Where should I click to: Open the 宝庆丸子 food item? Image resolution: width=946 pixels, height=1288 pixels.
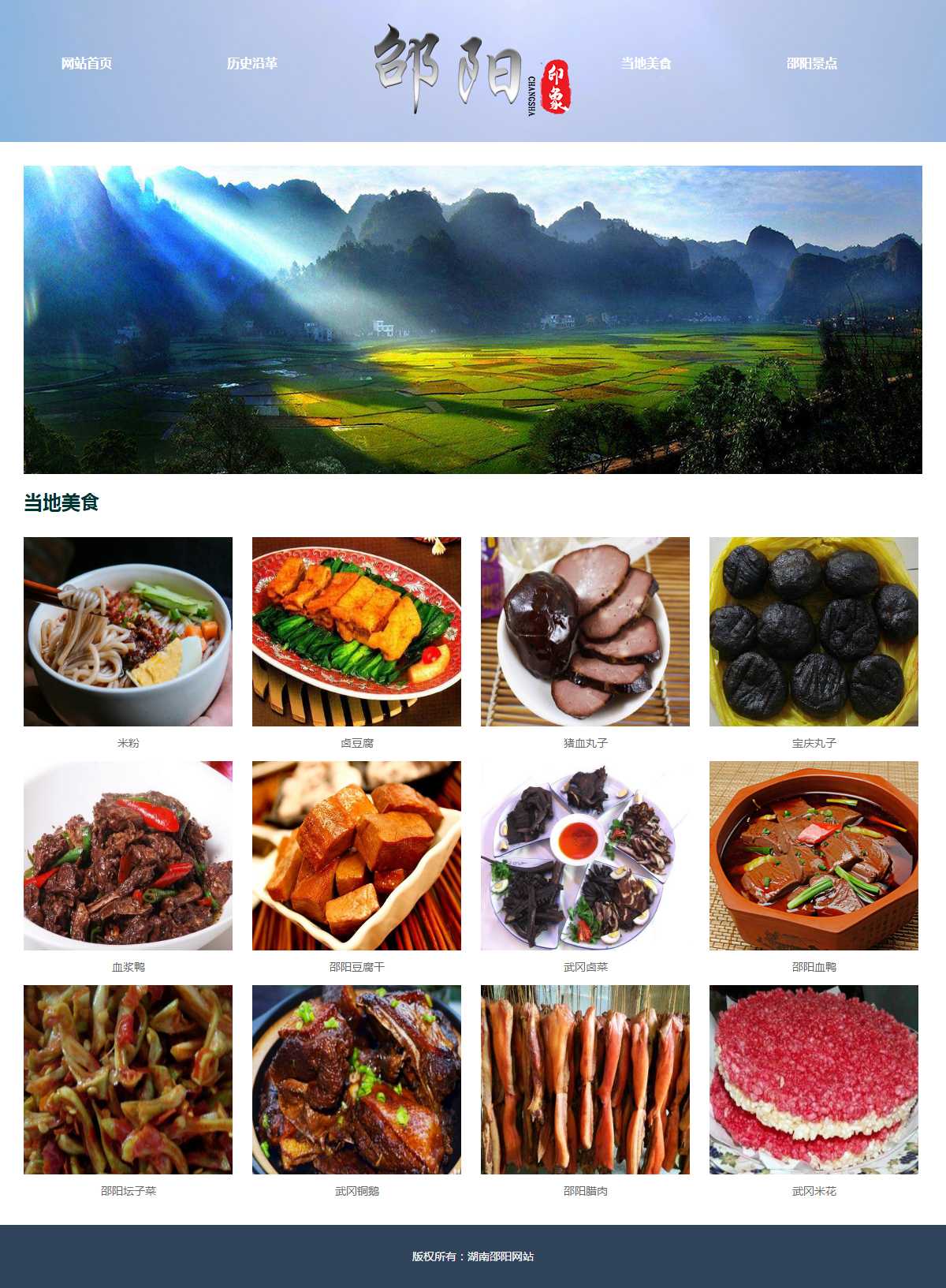click(x=814, y=632)
